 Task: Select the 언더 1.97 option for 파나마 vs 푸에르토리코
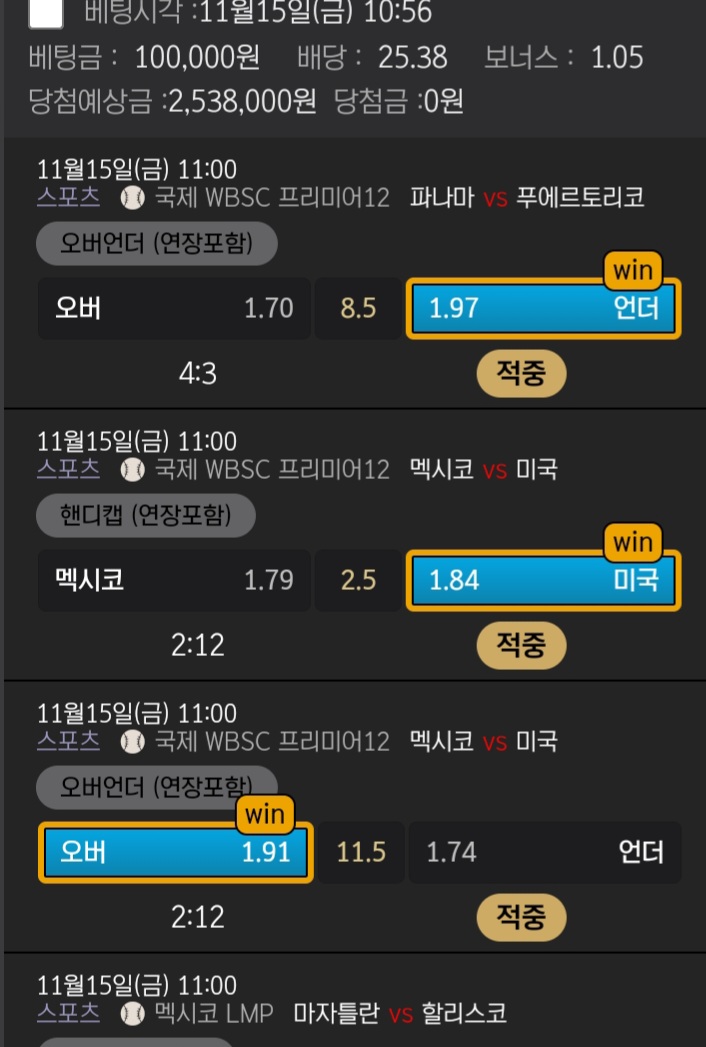coord(543,308)
